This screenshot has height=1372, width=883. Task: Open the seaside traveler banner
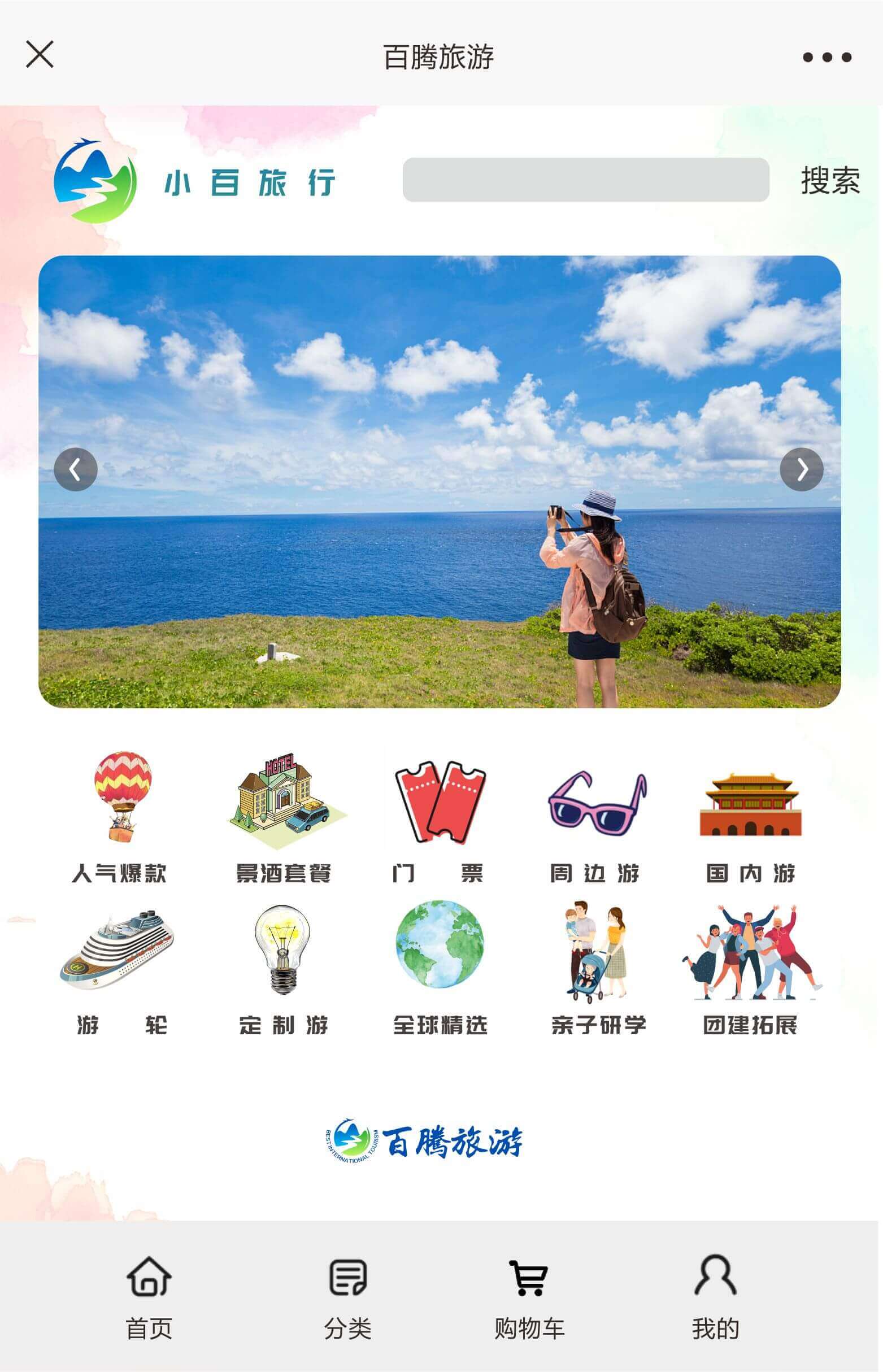pyautogui.click(x=439, y=573)
